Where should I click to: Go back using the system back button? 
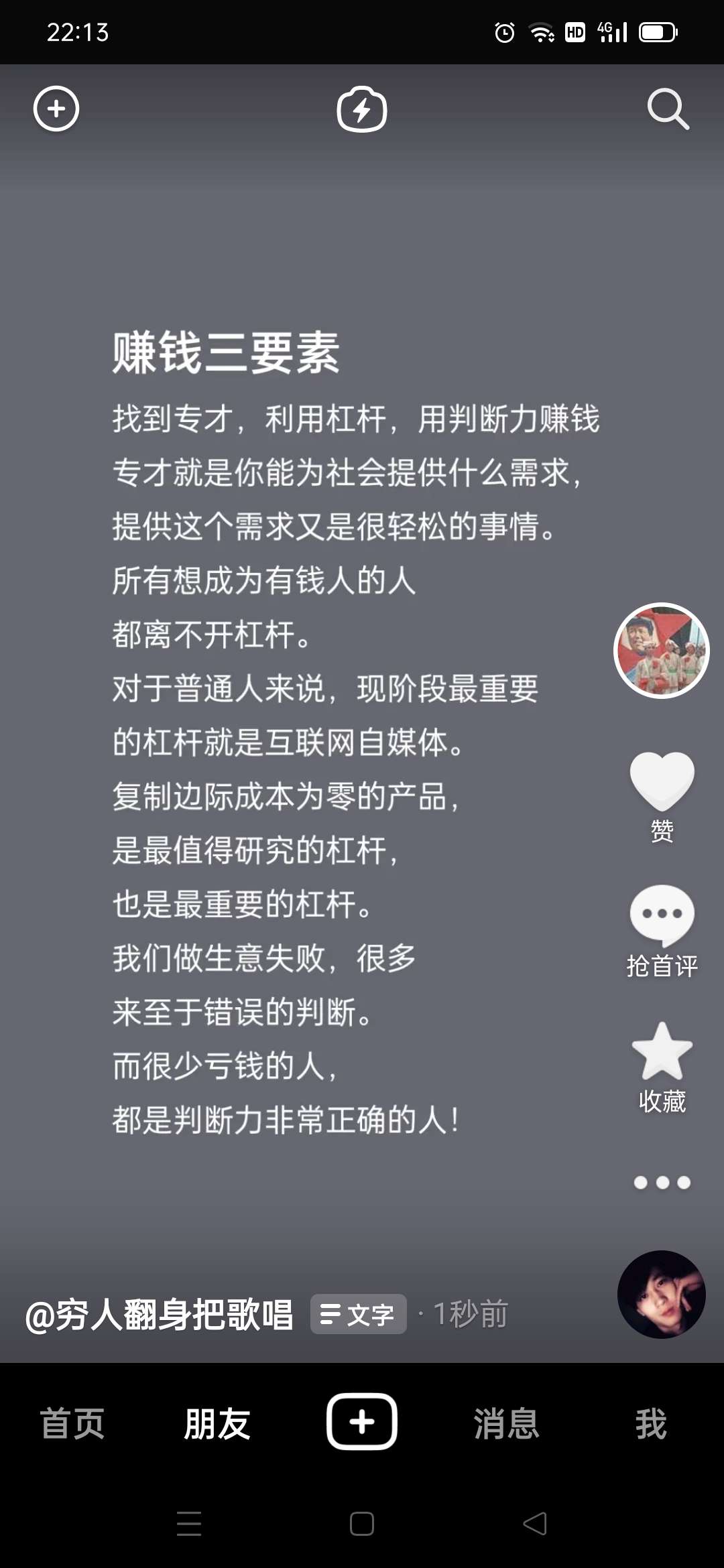(535, 1524)
